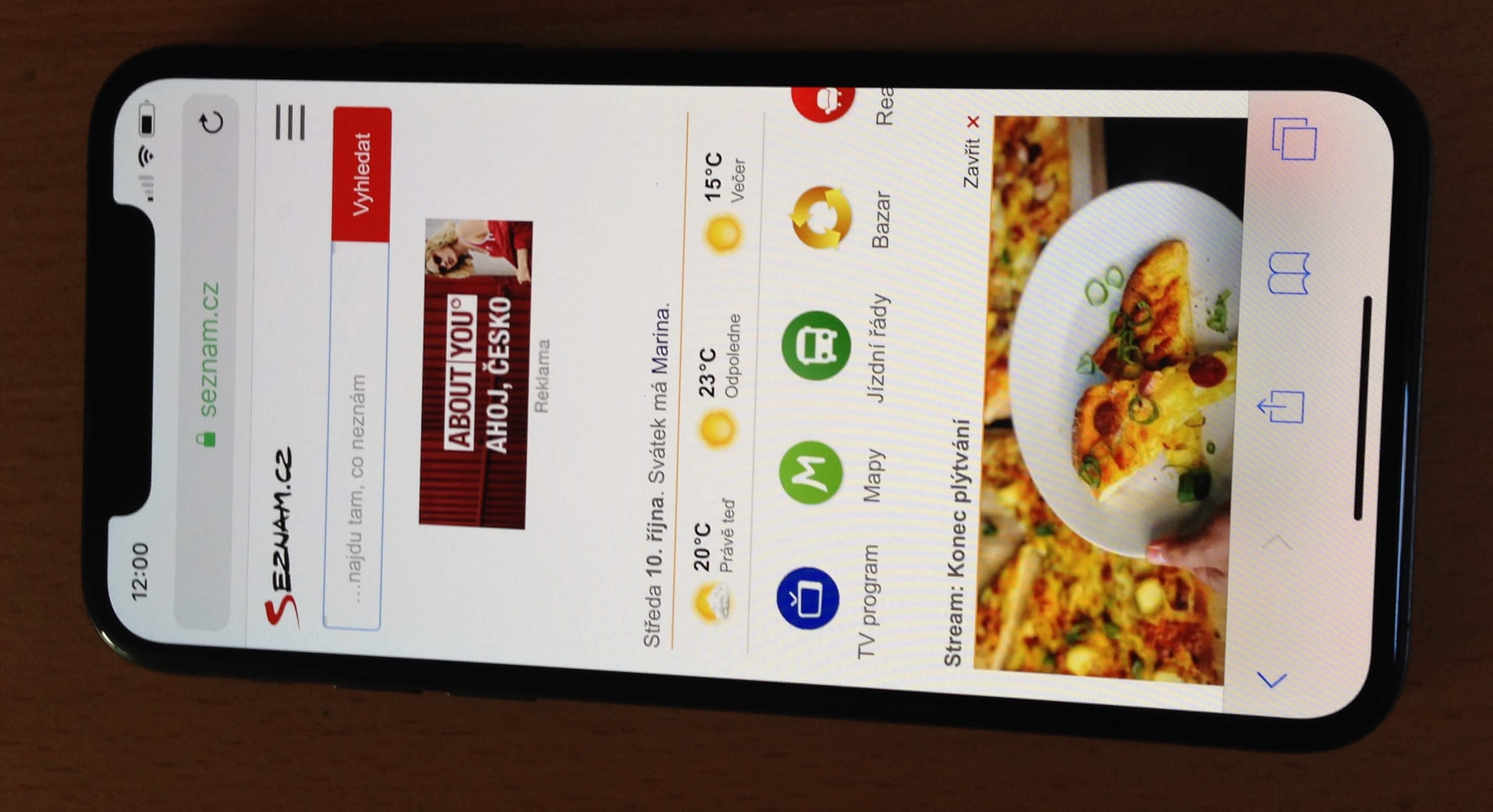Open Jízdní řády timetables
This screenshot has height=812, width=1493.
click(x=816, y=346)
